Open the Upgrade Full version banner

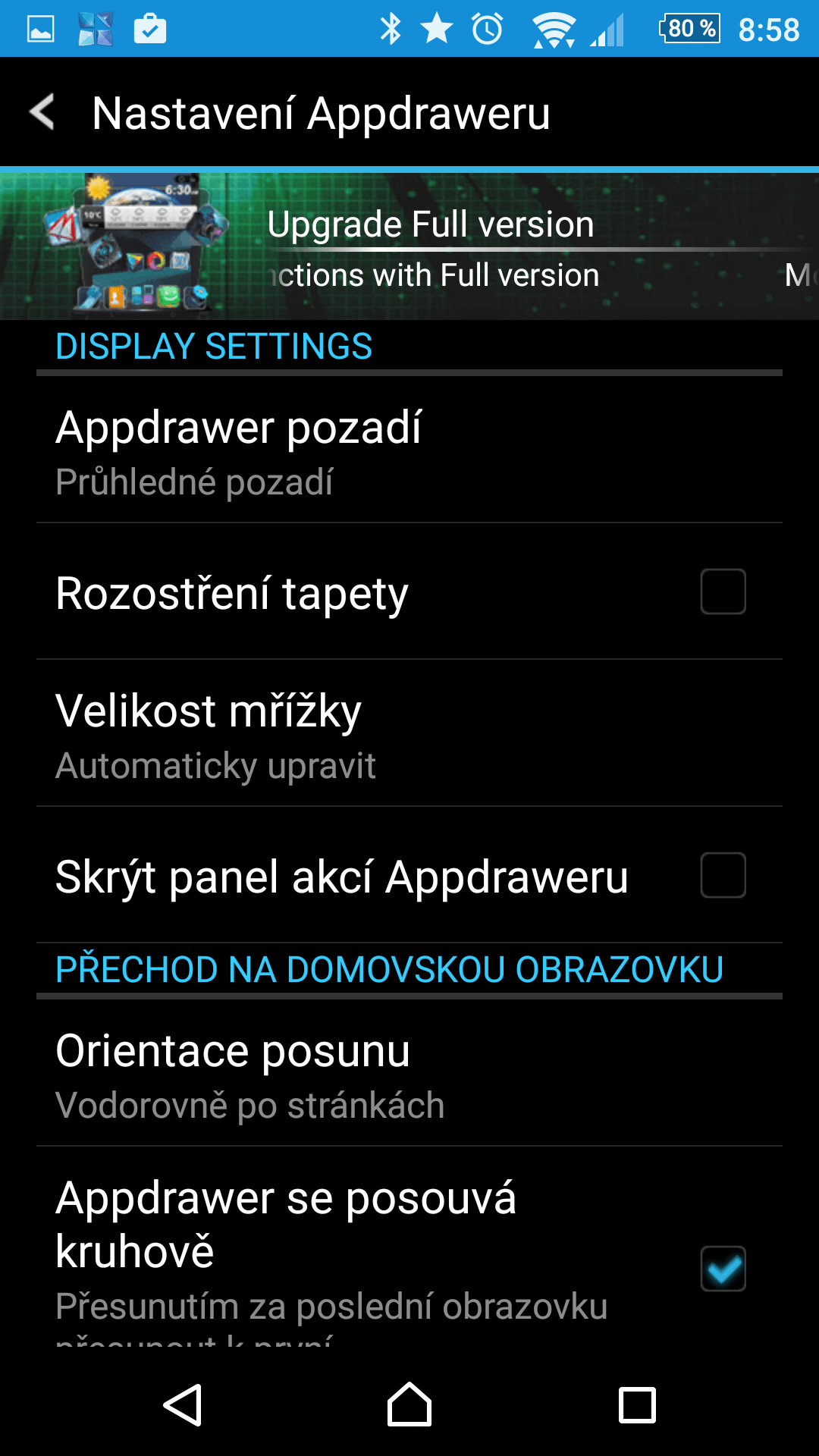(x=409, y=246)
